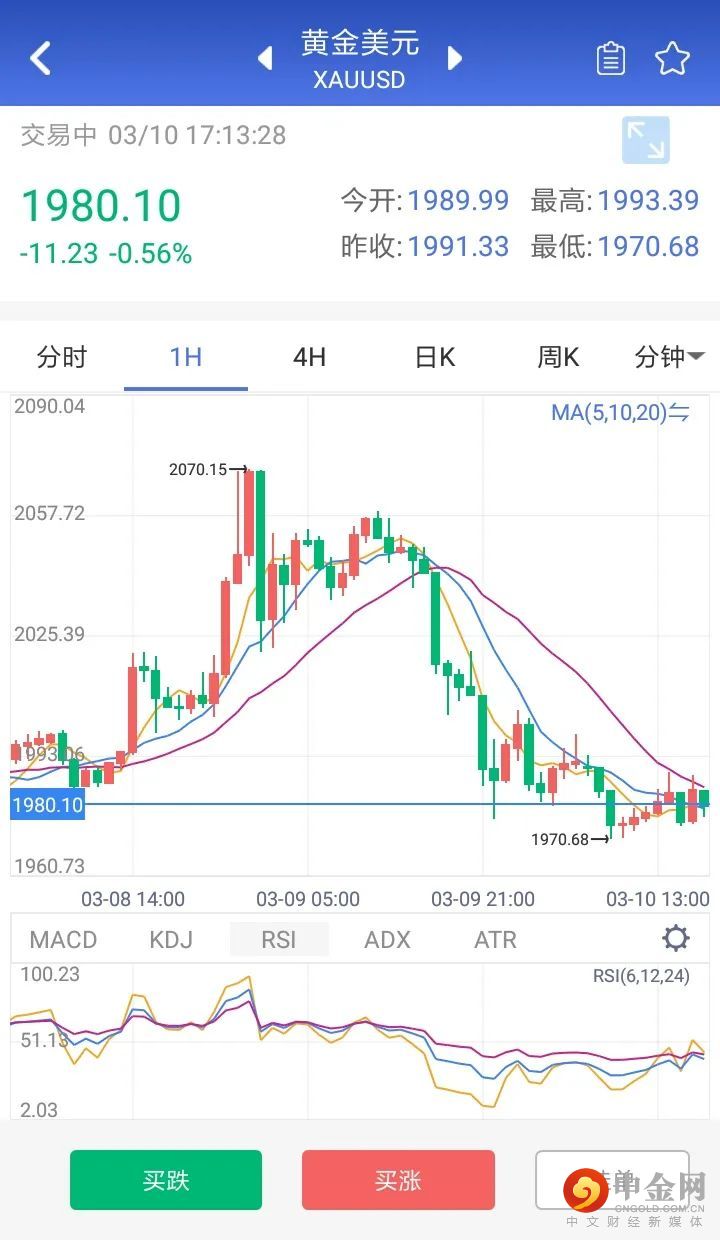
Task: Switch to the next trading instrument
Action: 455,58
